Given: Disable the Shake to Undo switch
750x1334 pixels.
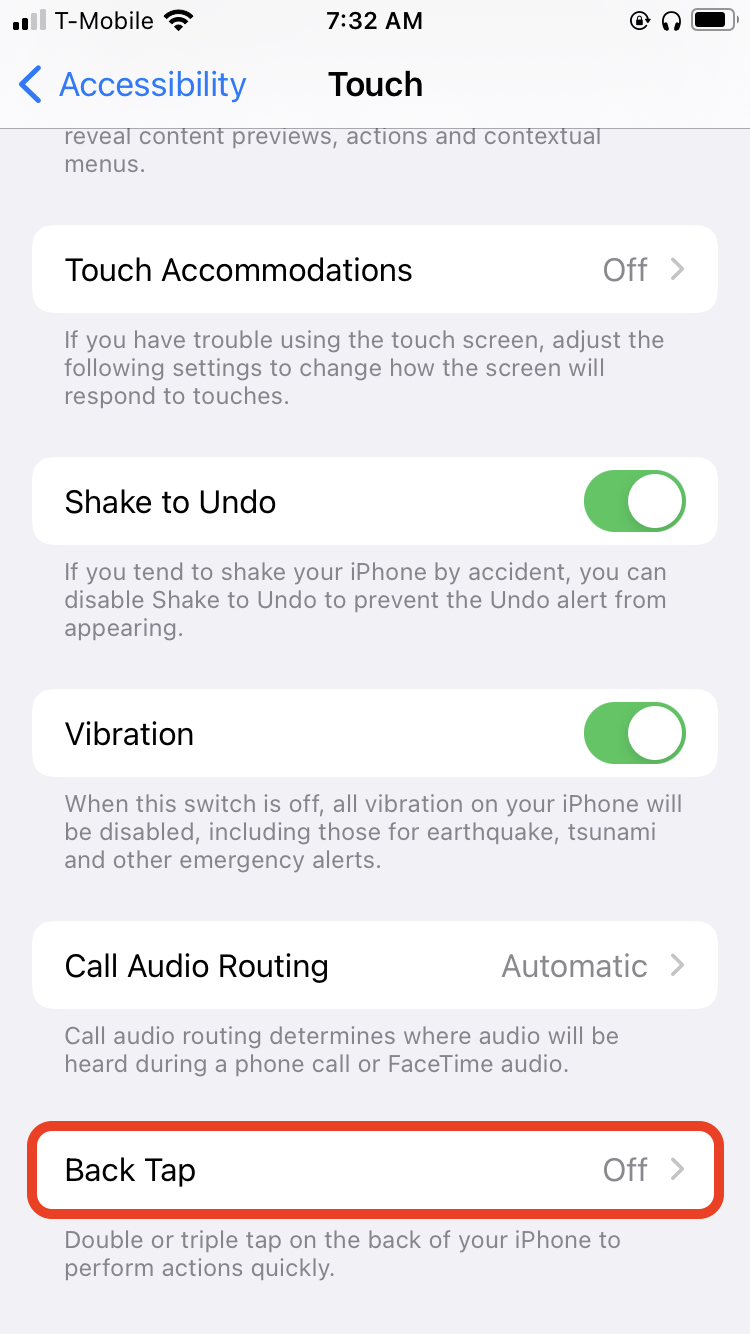Looking at the screenshot, I should coord(635,501).
